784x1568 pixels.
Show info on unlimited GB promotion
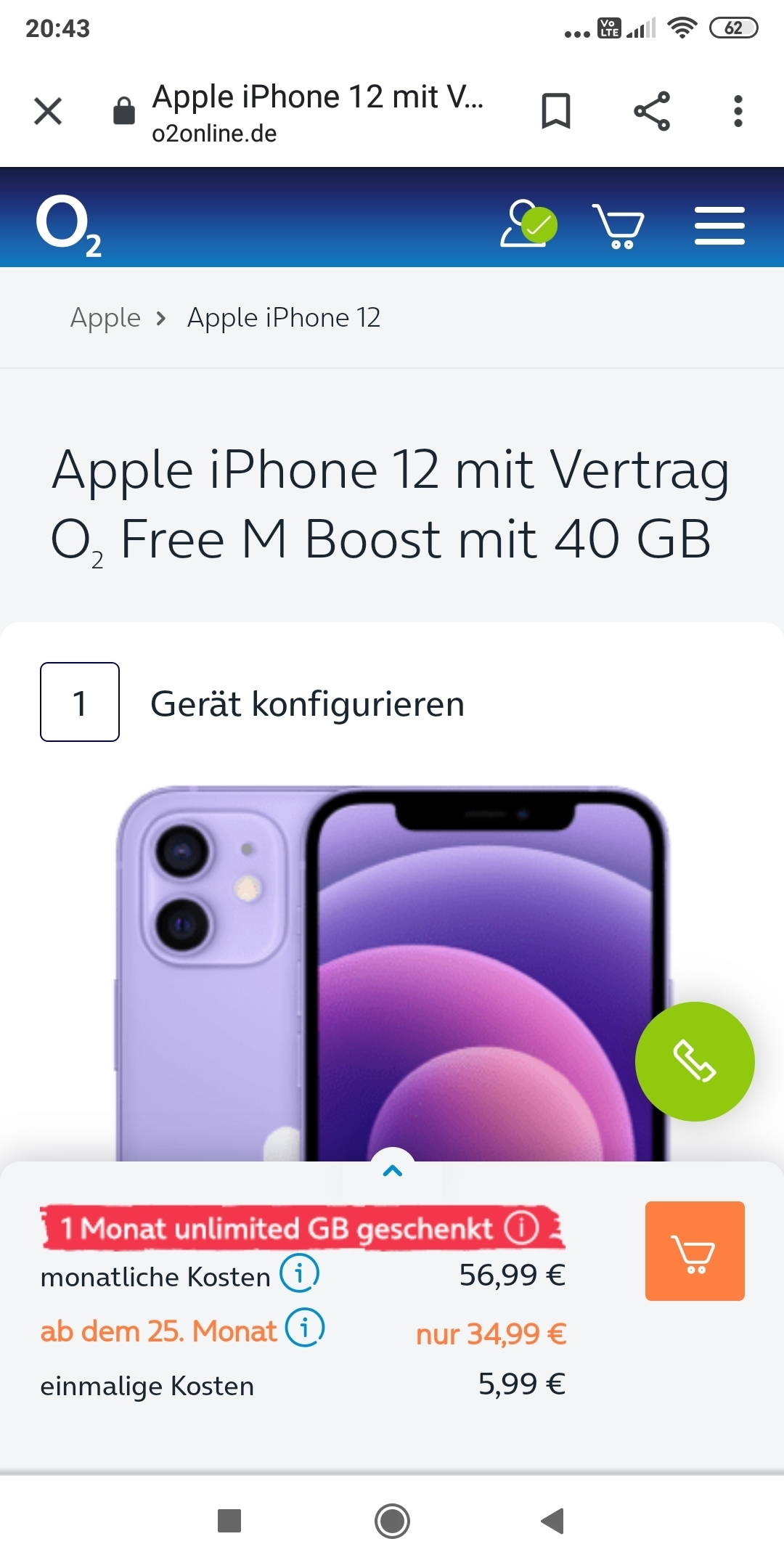[x=521, y=1228]
